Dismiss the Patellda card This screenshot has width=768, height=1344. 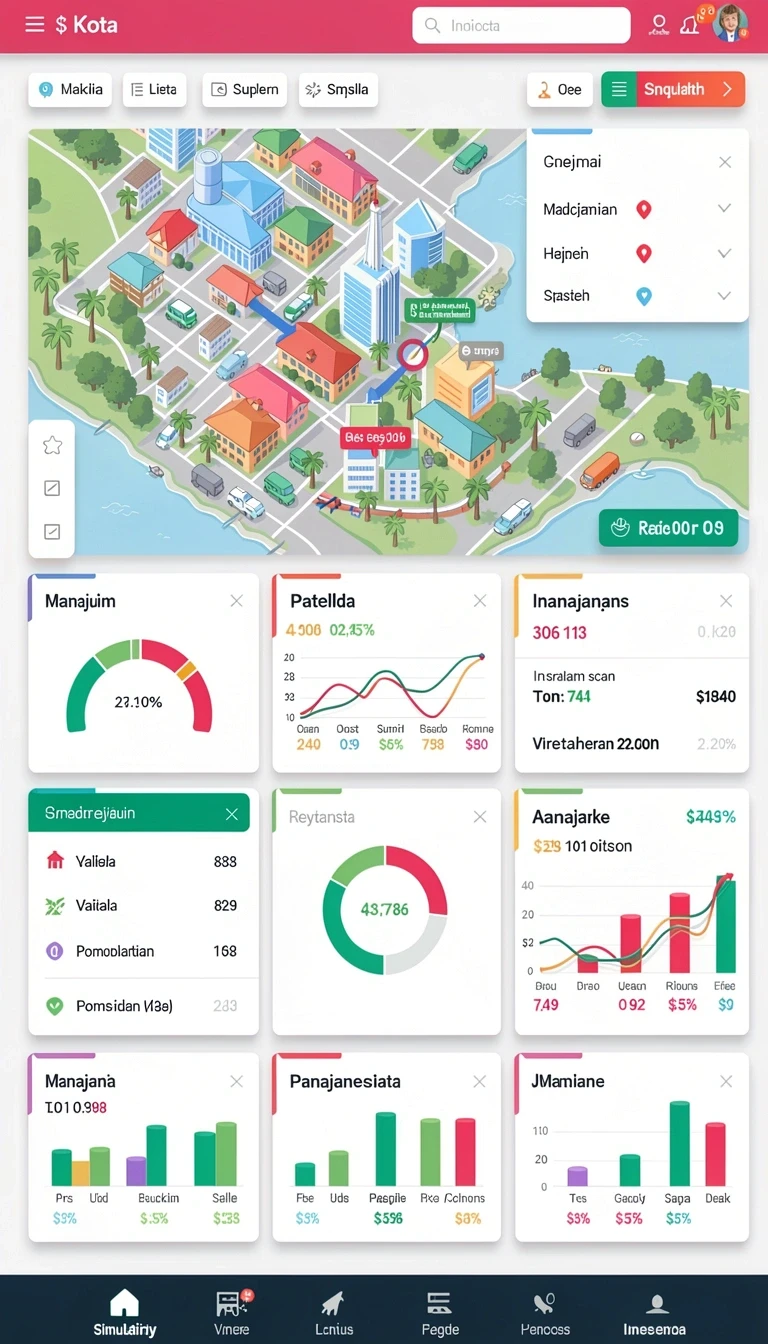[480, 601]
